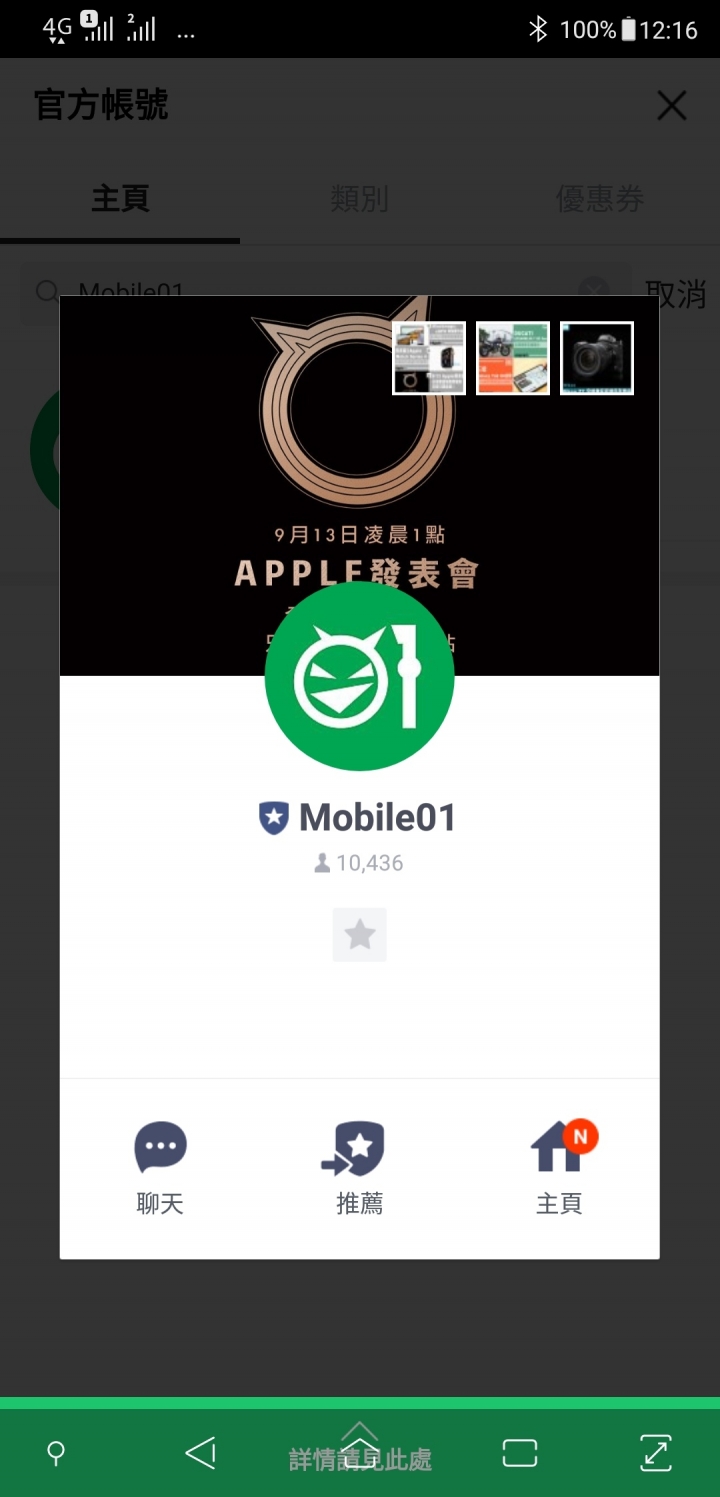Open the first timeline photo thumbnail
The width and height of the screenshot is (720, 1497).
(x=429, y=358)
